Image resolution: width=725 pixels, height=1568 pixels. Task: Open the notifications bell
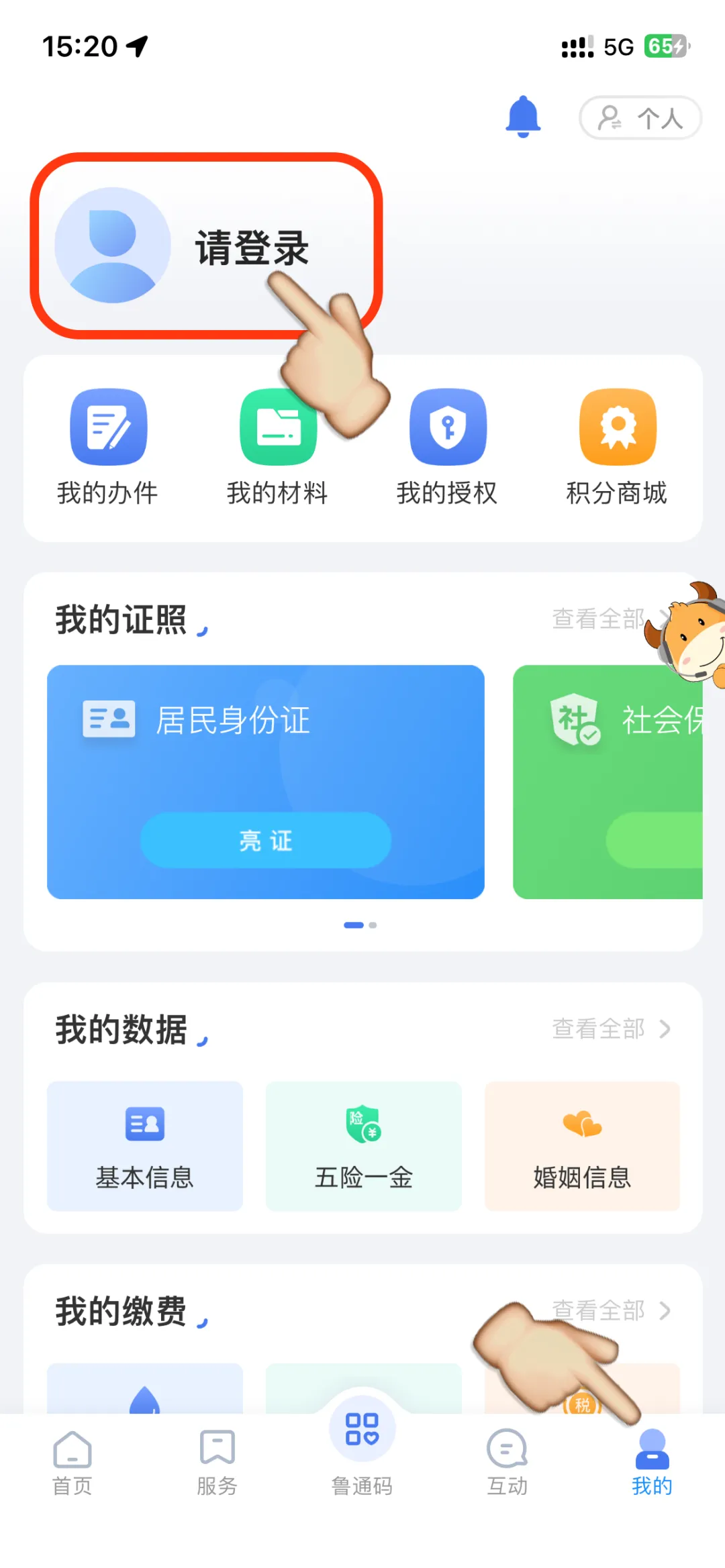pos(523,117)
